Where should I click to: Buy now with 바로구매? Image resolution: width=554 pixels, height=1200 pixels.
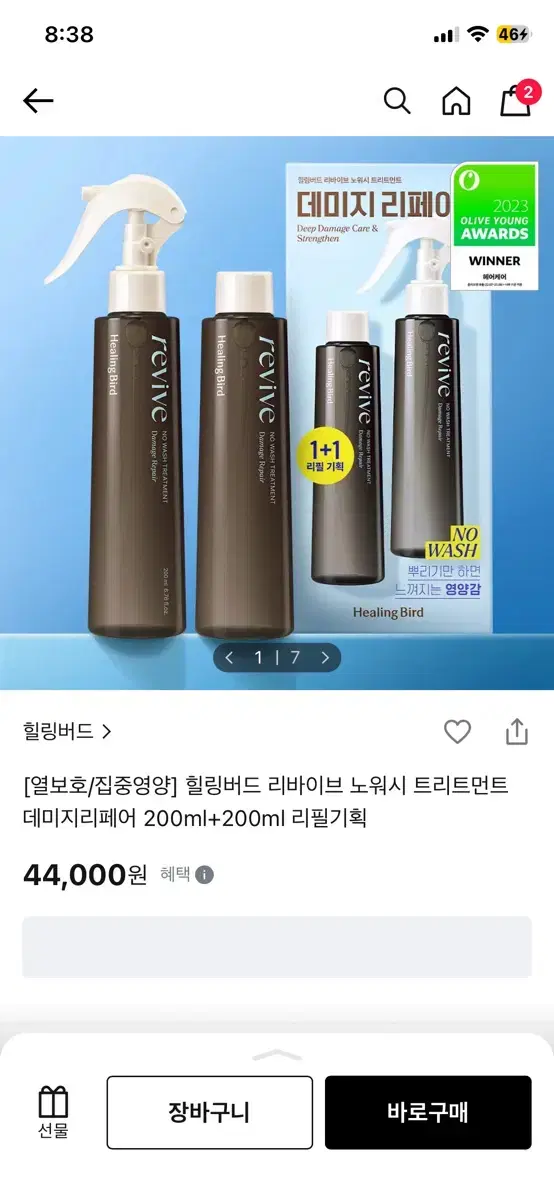428,1112
